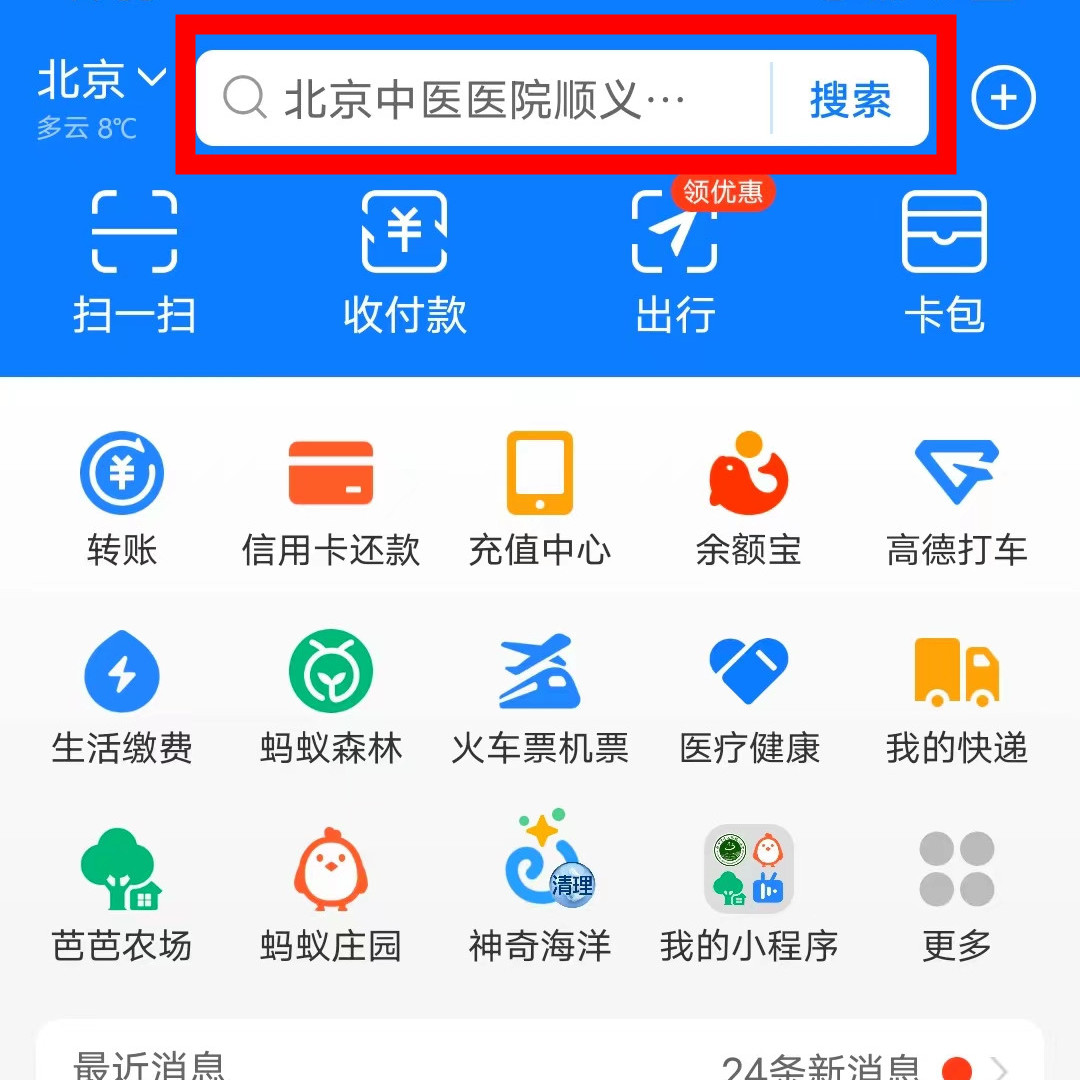The width and height of the screenshot is (1080, 1080).
Task: Open 生活缴费 utility payments
Action: [122, 696]
